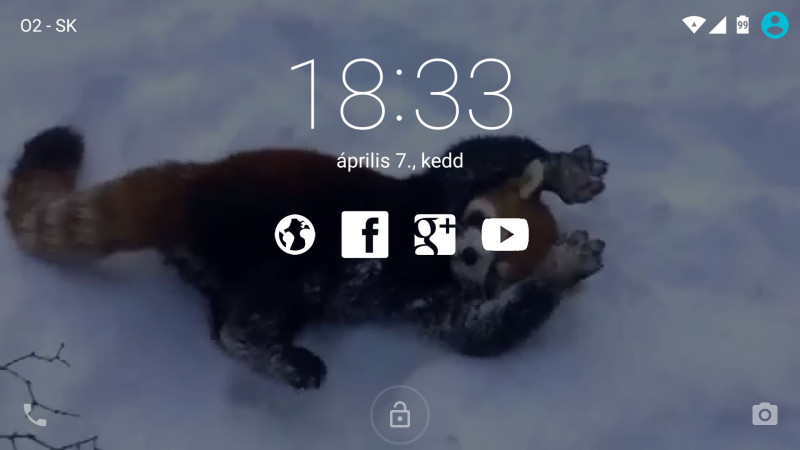Tap the unlock padlock icon

click(x=400, y=414)
